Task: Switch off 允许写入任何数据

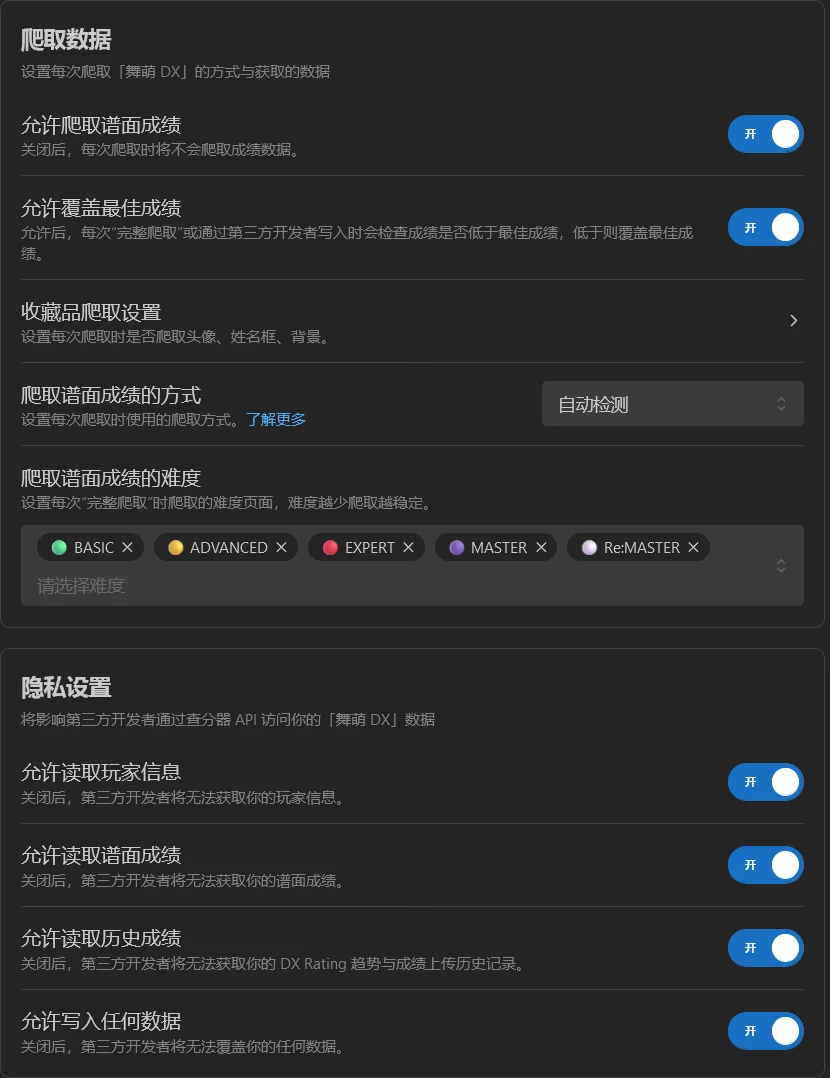Action: coord(765,1031)
